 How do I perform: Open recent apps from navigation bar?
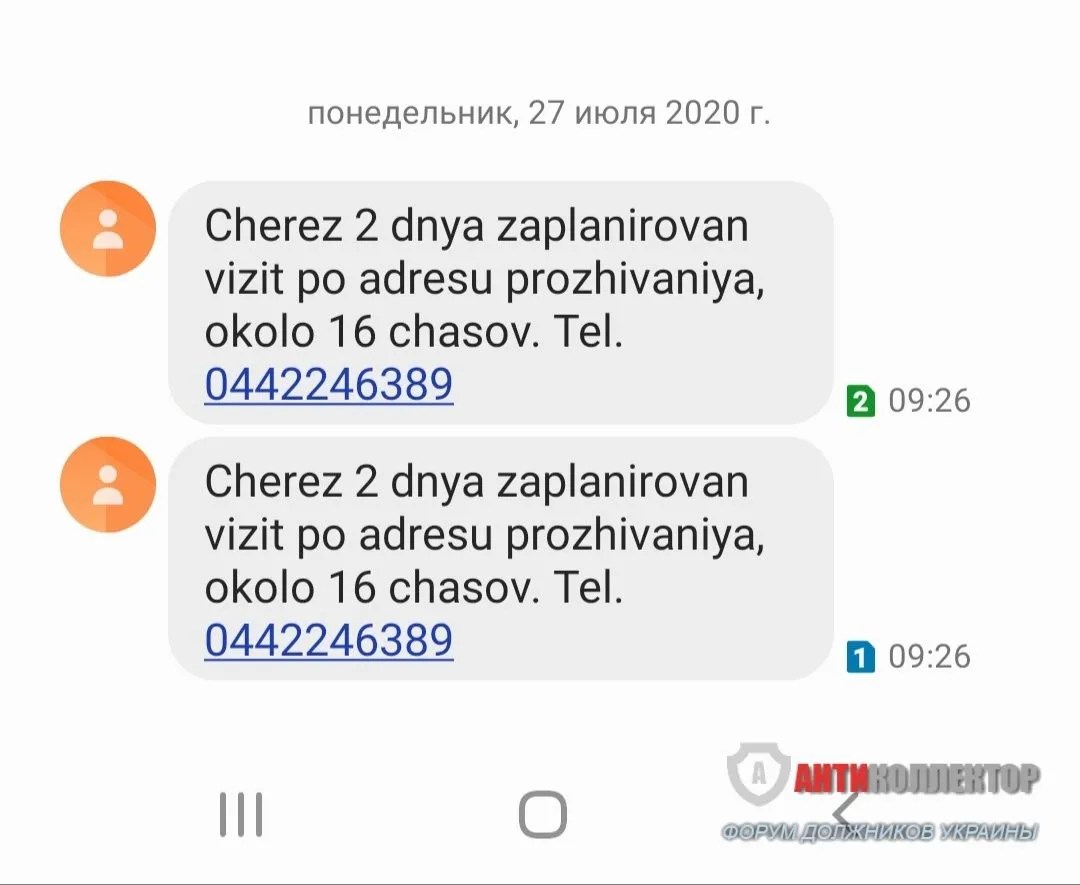pyautogui.click(x=241, y=814)
